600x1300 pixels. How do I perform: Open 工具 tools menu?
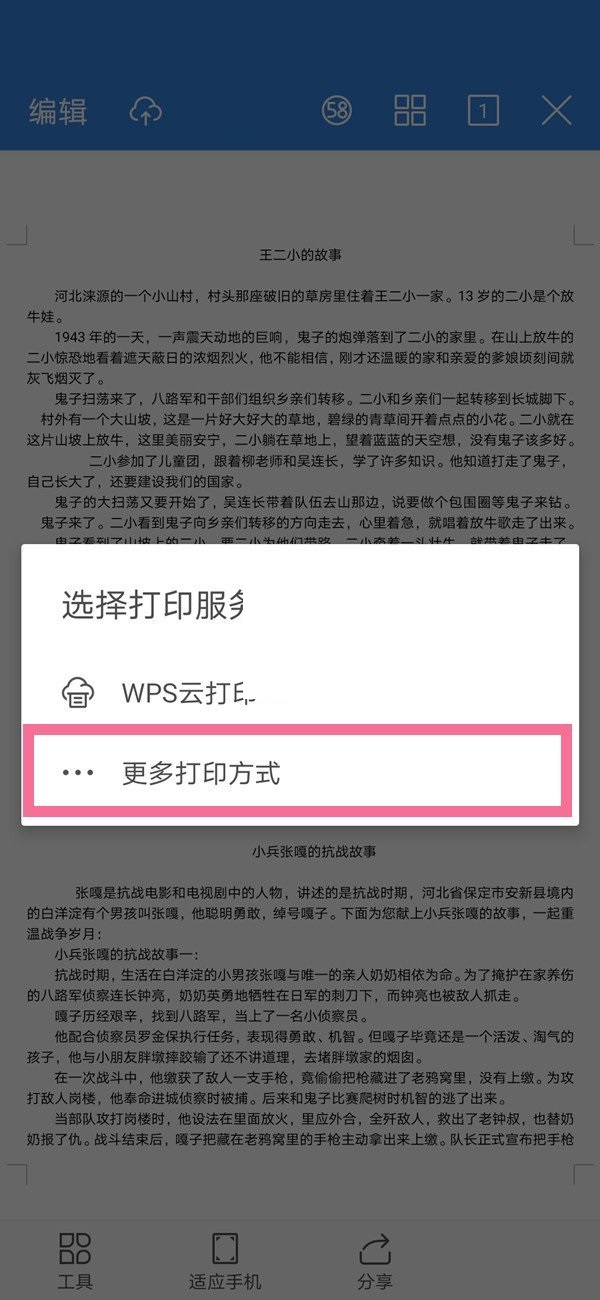[75, 1259]
